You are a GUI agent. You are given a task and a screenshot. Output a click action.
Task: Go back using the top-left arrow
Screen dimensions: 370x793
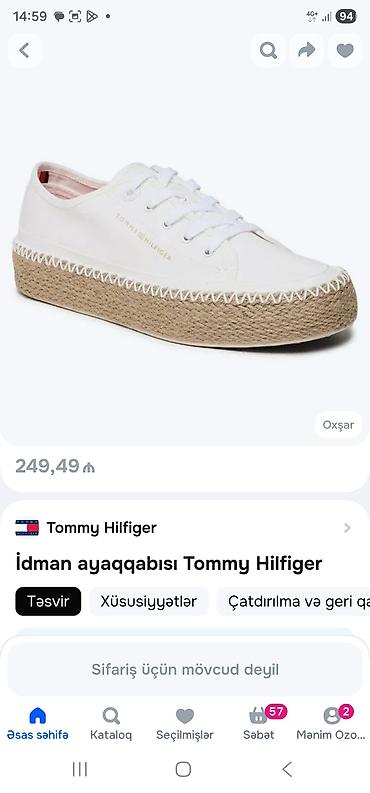click(x=24, y=51)
